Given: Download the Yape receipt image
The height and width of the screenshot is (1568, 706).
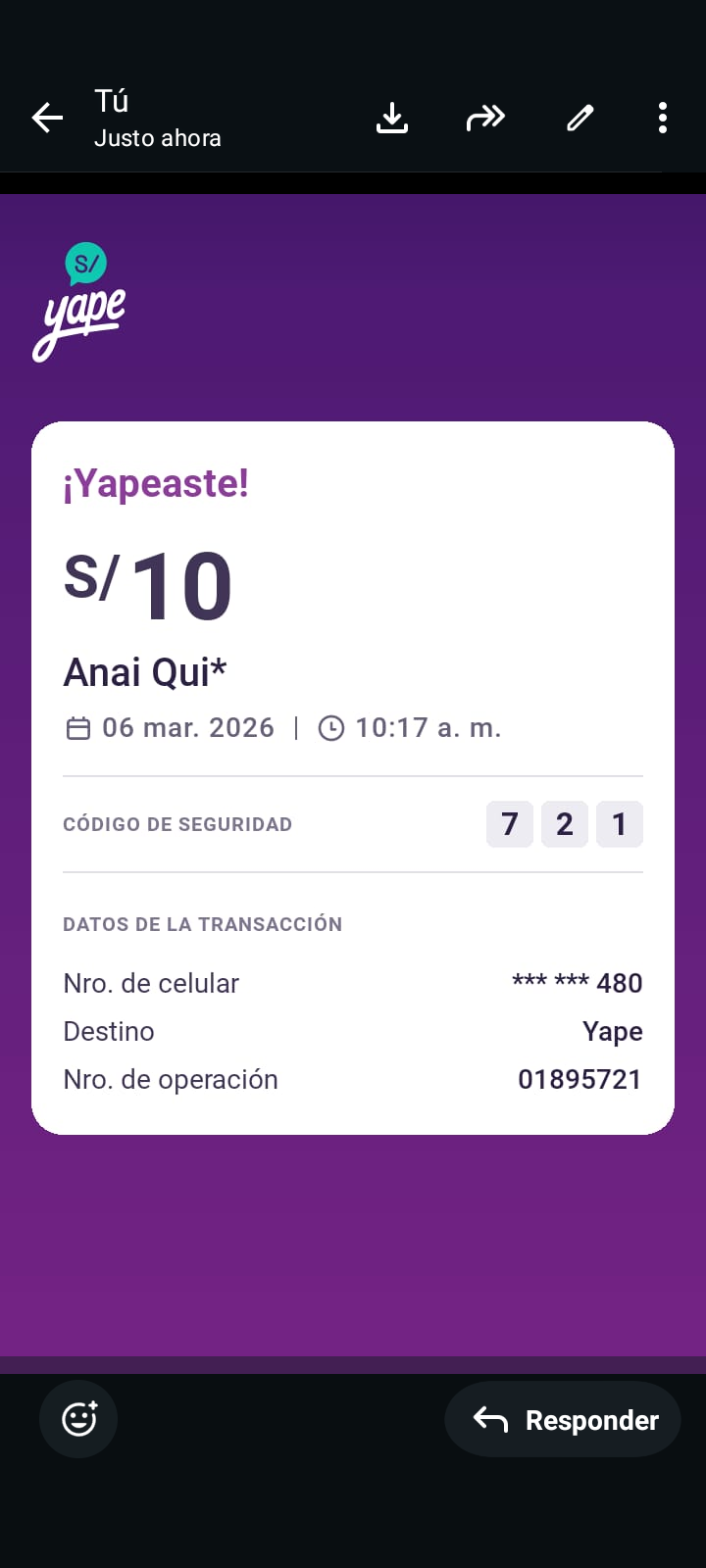Looking at the screenshot, I should (x=392, y=118).
